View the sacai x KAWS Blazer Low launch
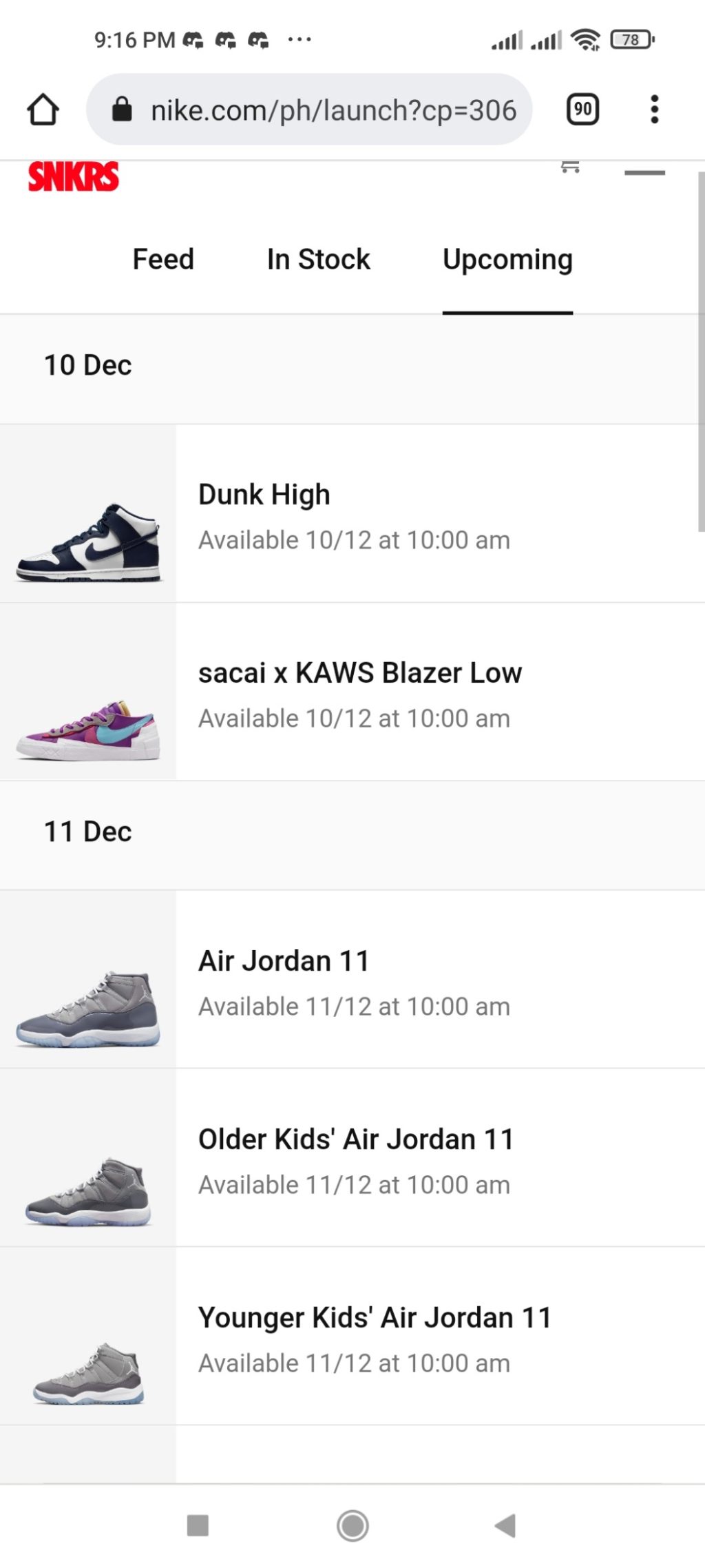 tap(352, 692)
